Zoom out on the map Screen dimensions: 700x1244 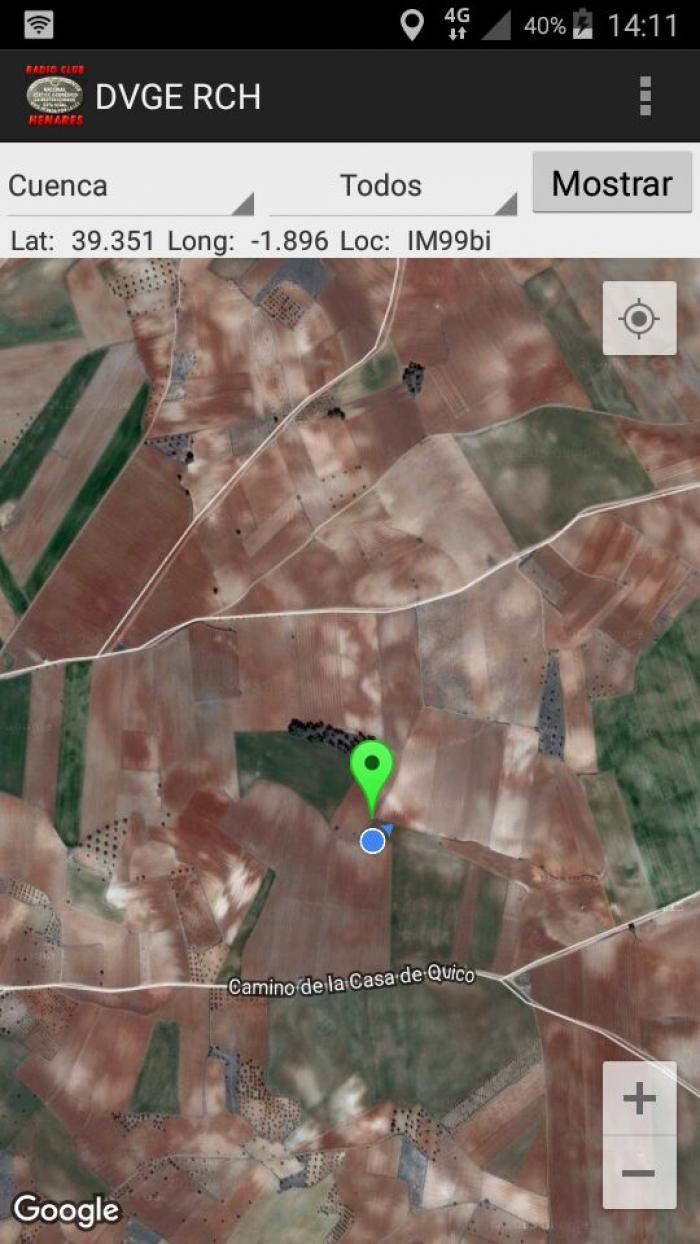(640, 1173)
